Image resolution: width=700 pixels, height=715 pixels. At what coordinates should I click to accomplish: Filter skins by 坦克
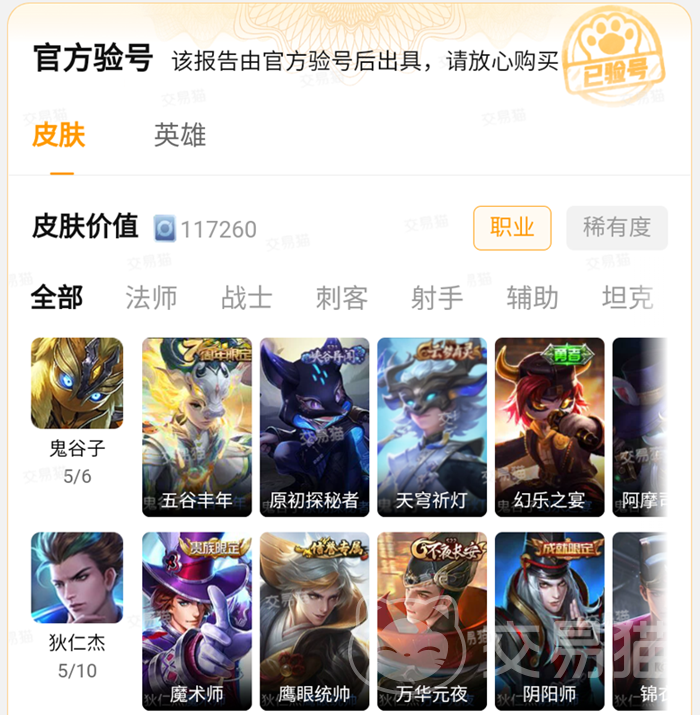click(627, 297)
